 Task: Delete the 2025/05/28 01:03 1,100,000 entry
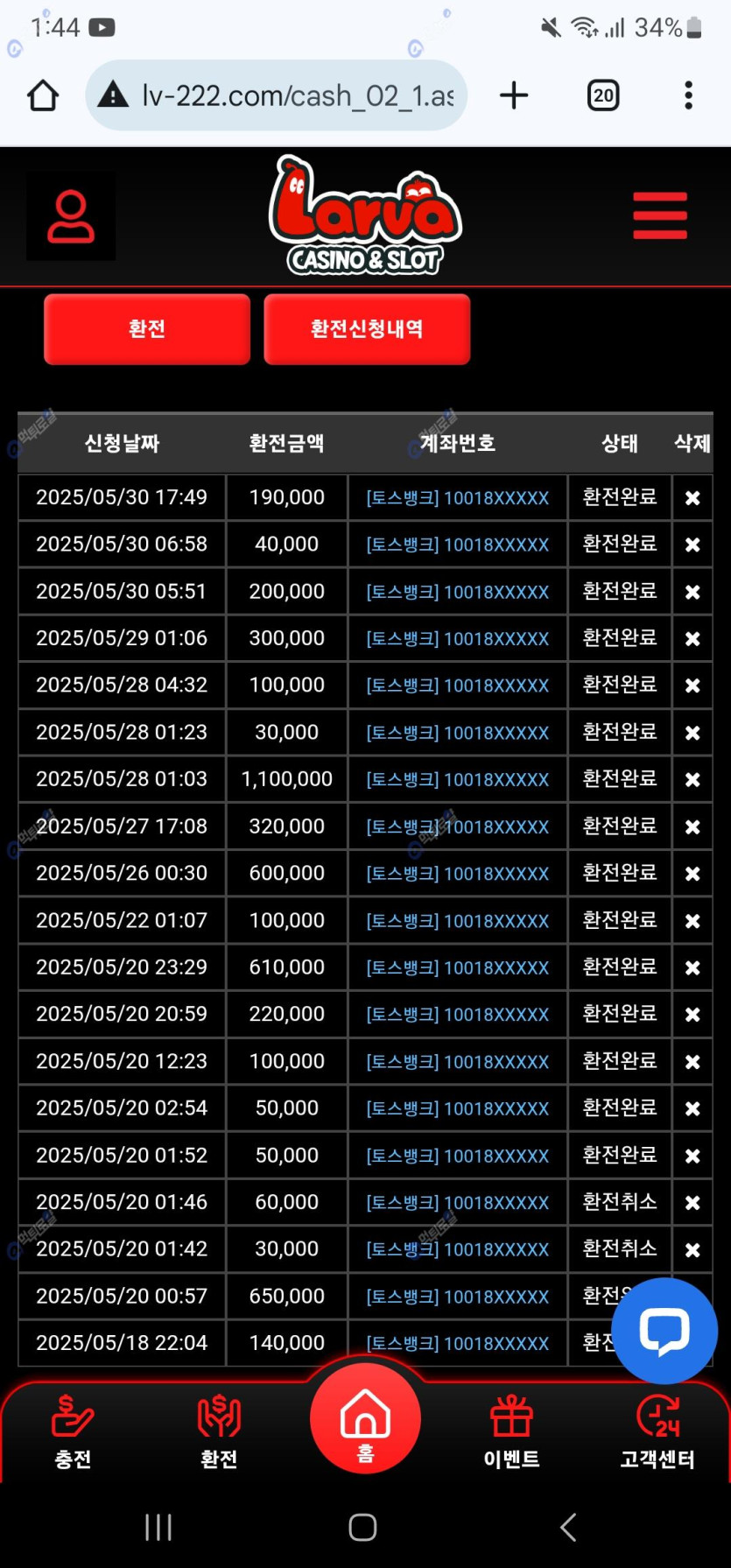692,780
